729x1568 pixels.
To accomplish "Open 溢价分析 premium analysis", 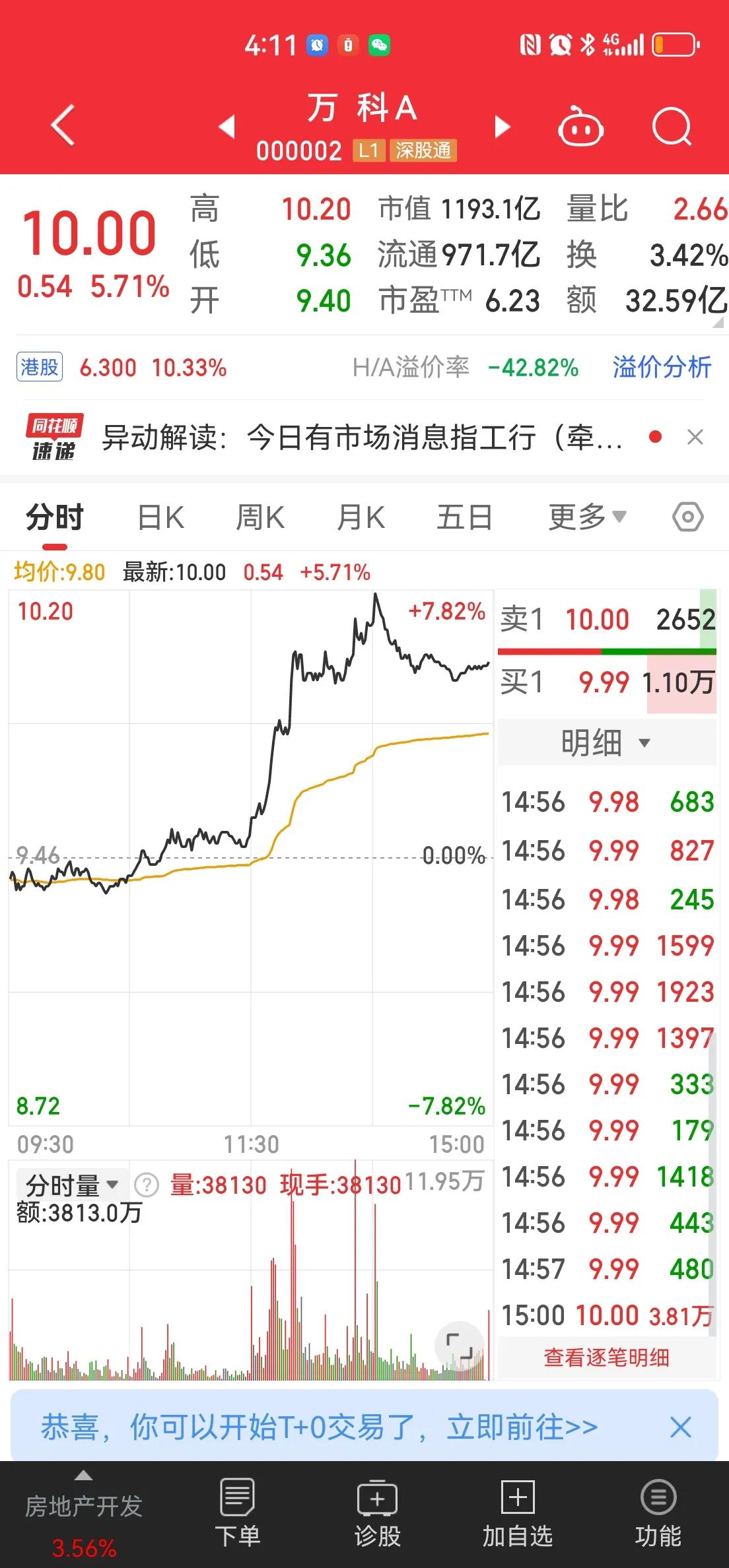I will pos(661,368).
